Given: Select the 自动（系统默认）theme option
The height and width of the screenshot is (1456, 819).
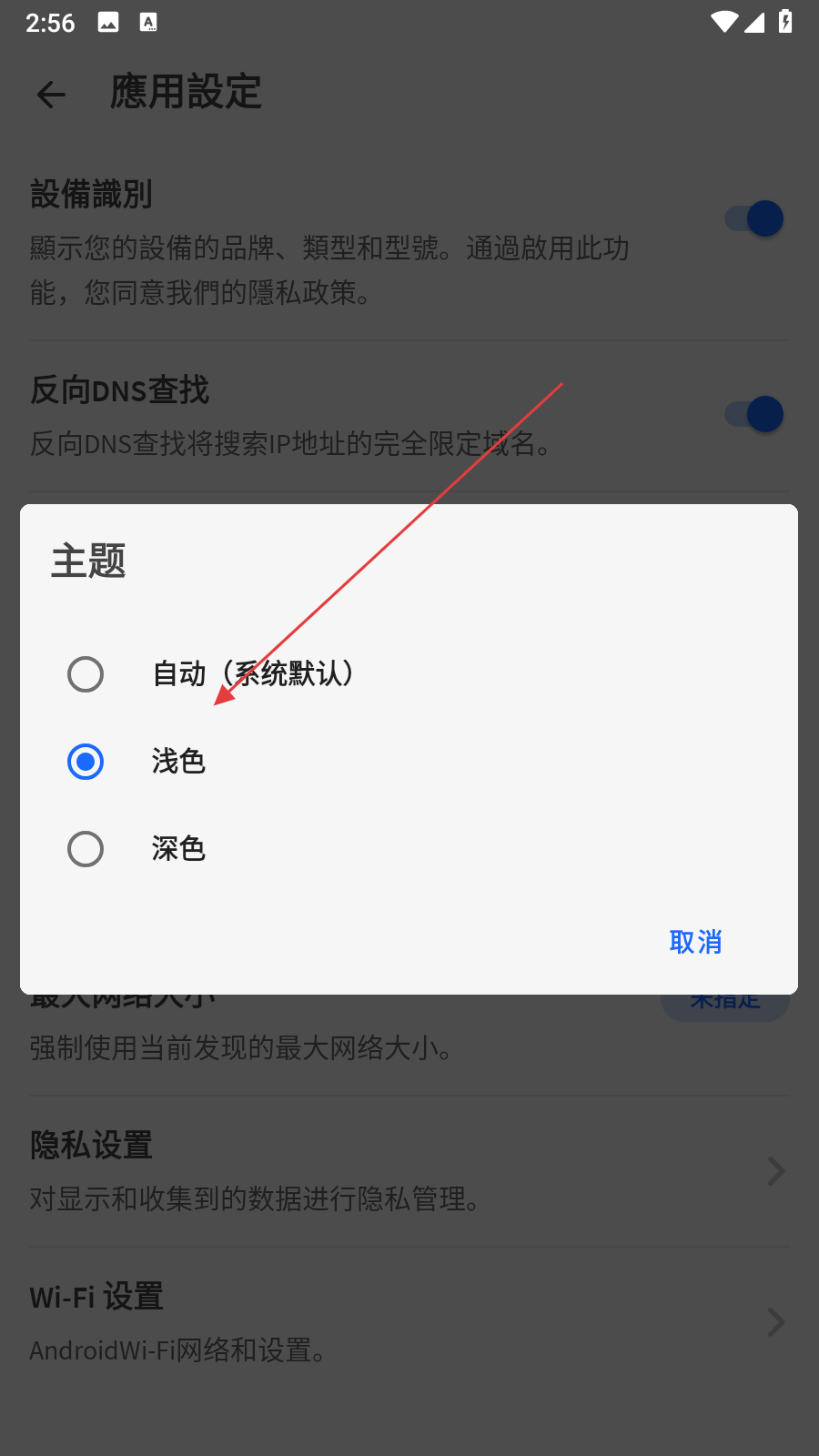Looking at the screenshot, I should click(x=86, y=674).
